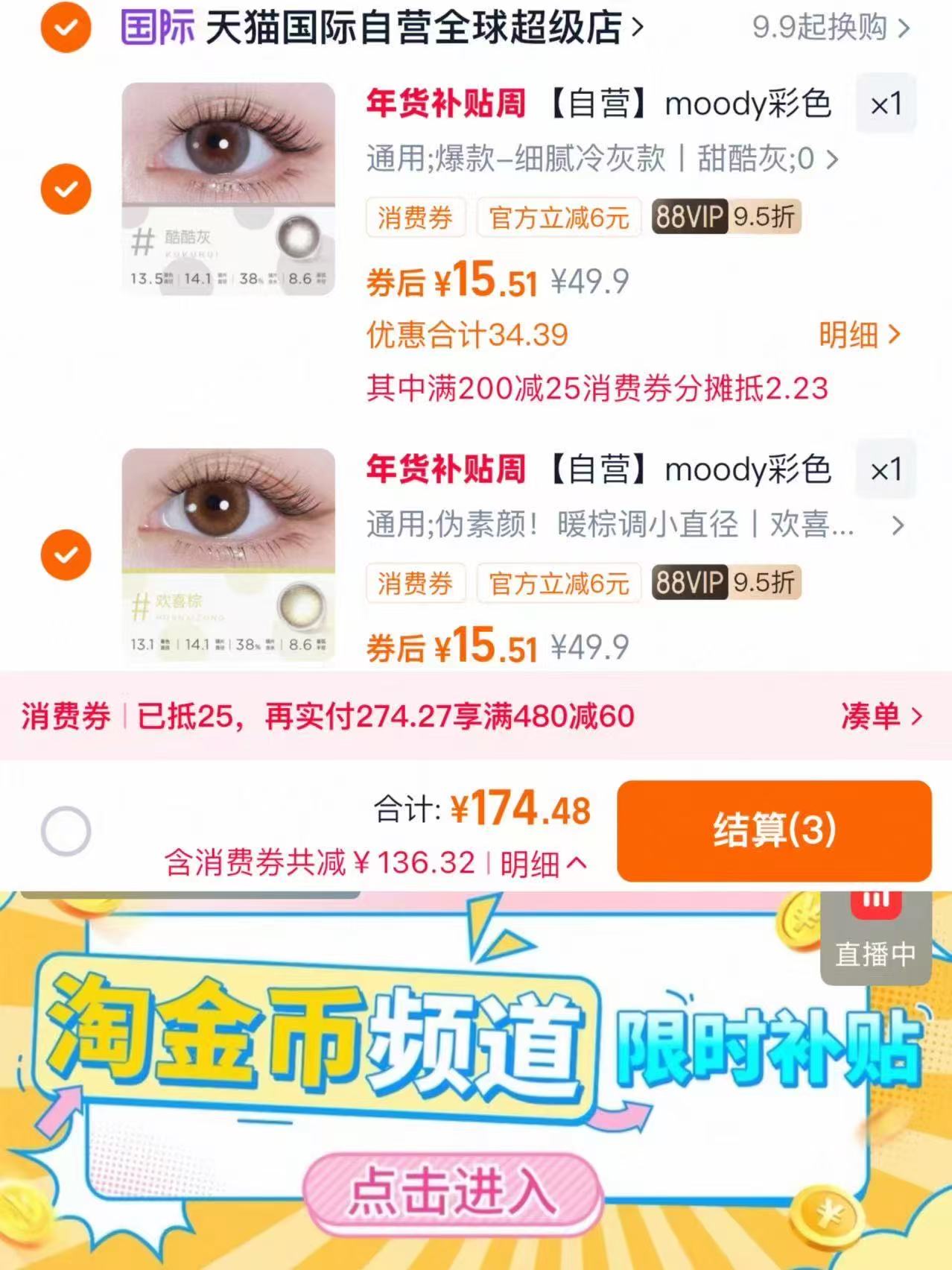Viewport: 952px width, 1270px height.
Task: Tap 凑单 to add qualifying items
Action: click(x=880, y=715)
